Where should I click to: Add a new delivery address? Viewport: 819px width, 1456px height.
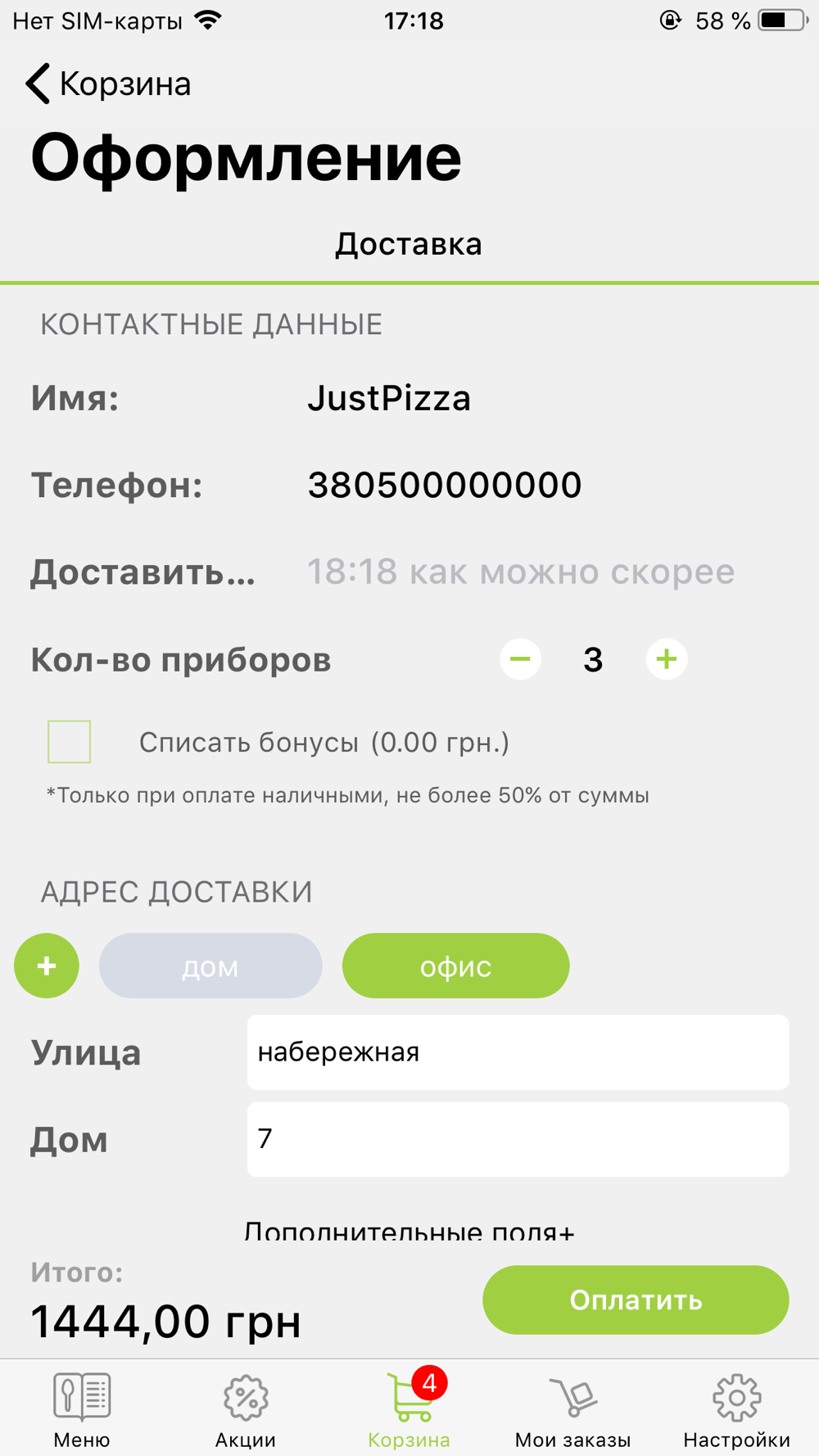click(x=47, y=965)
